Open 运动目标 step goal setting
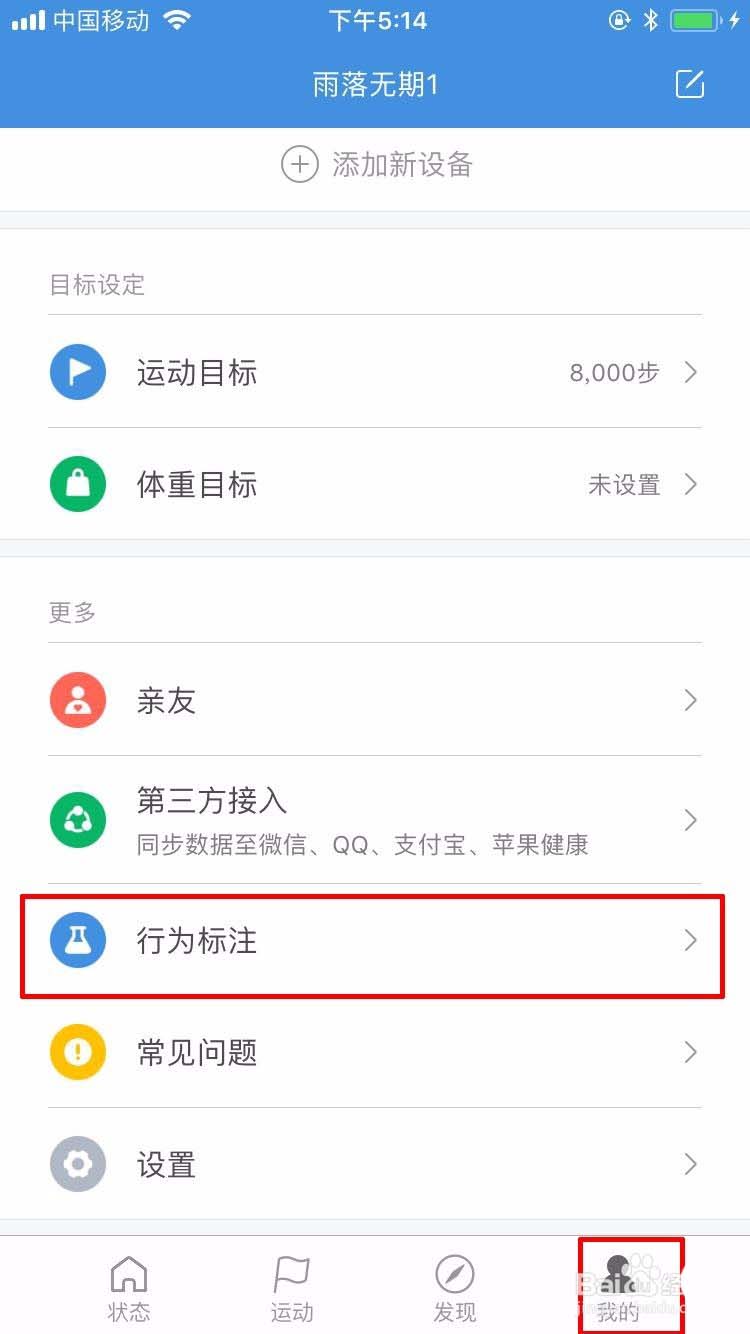 (x=375, y=372)
